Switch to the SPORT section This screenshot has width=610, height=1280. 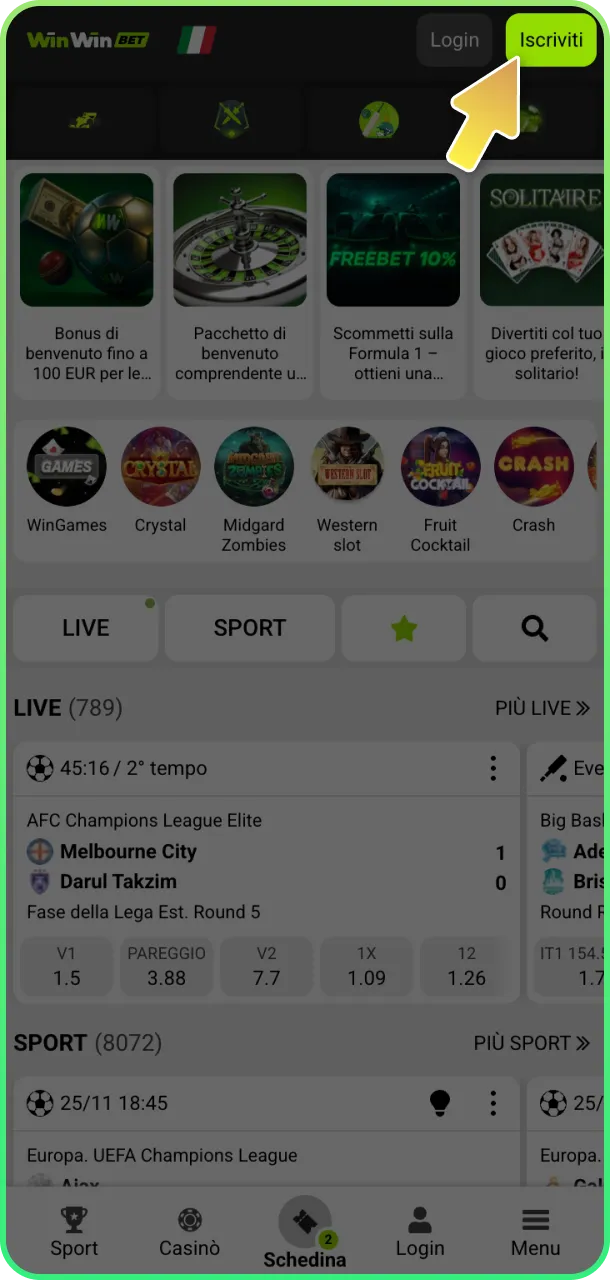point(249,628)
